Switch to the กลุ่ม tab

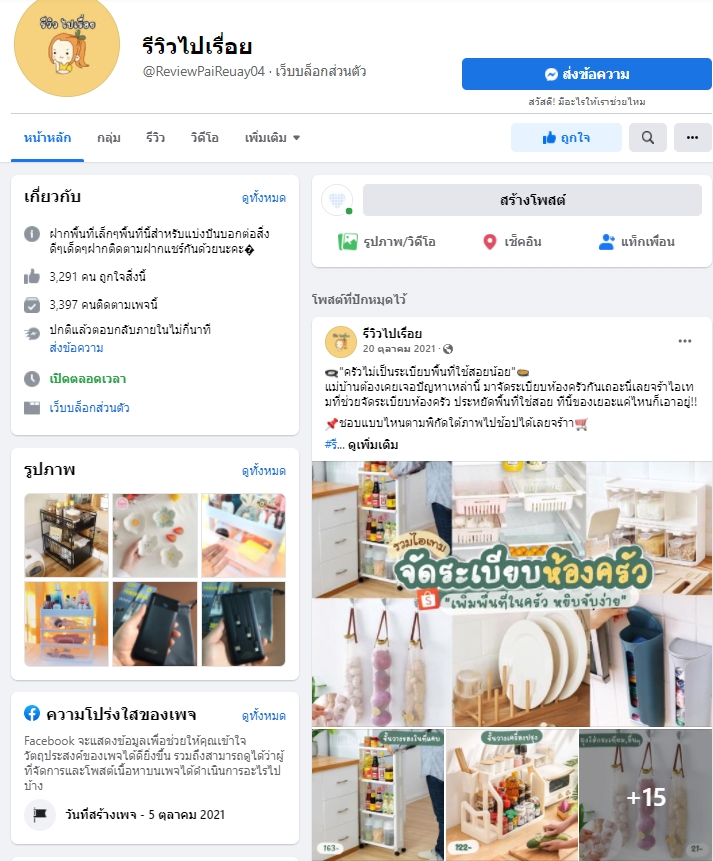pos(109,137)
